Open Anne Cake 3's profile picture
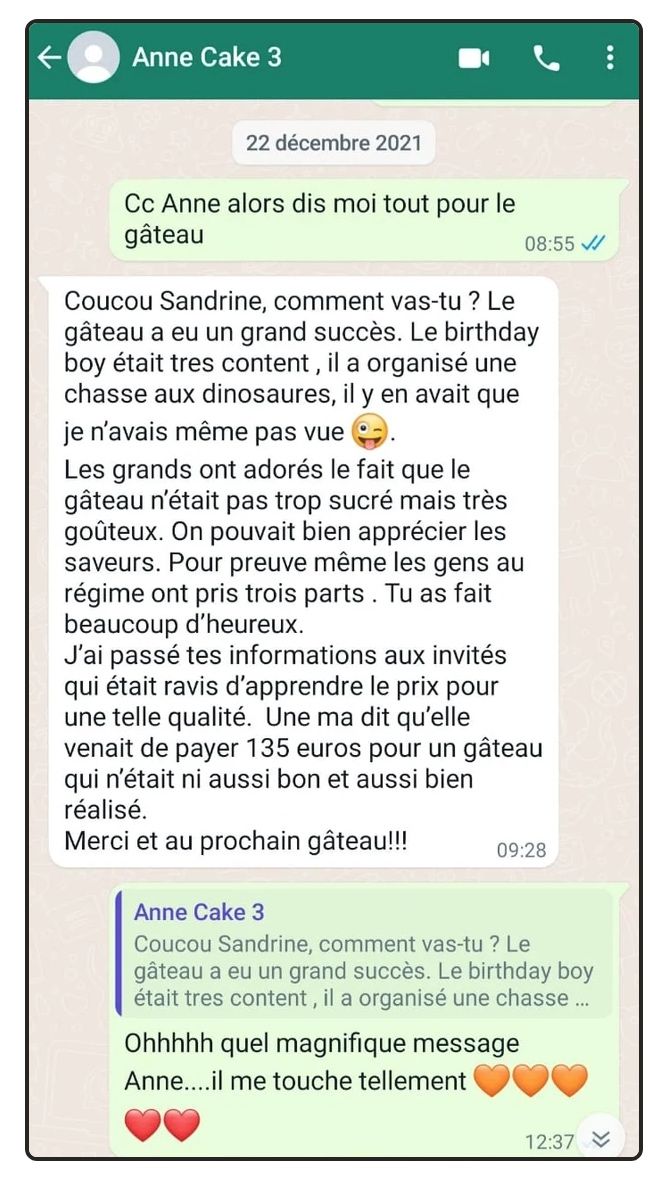Viewport: 664px width, 1184px height. click(93, 58)
